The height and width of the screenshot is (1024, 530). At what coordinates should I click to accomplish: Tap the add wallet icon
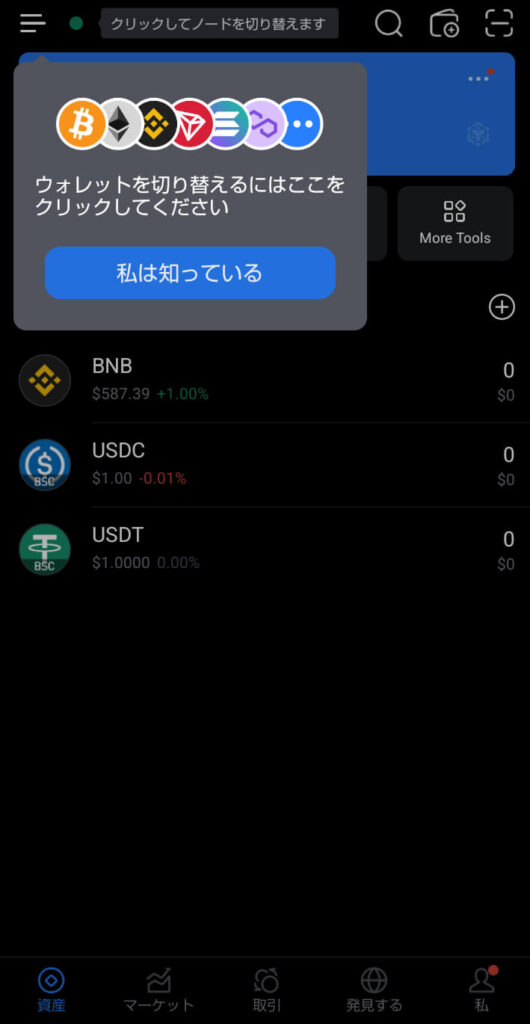coord(444,24)
